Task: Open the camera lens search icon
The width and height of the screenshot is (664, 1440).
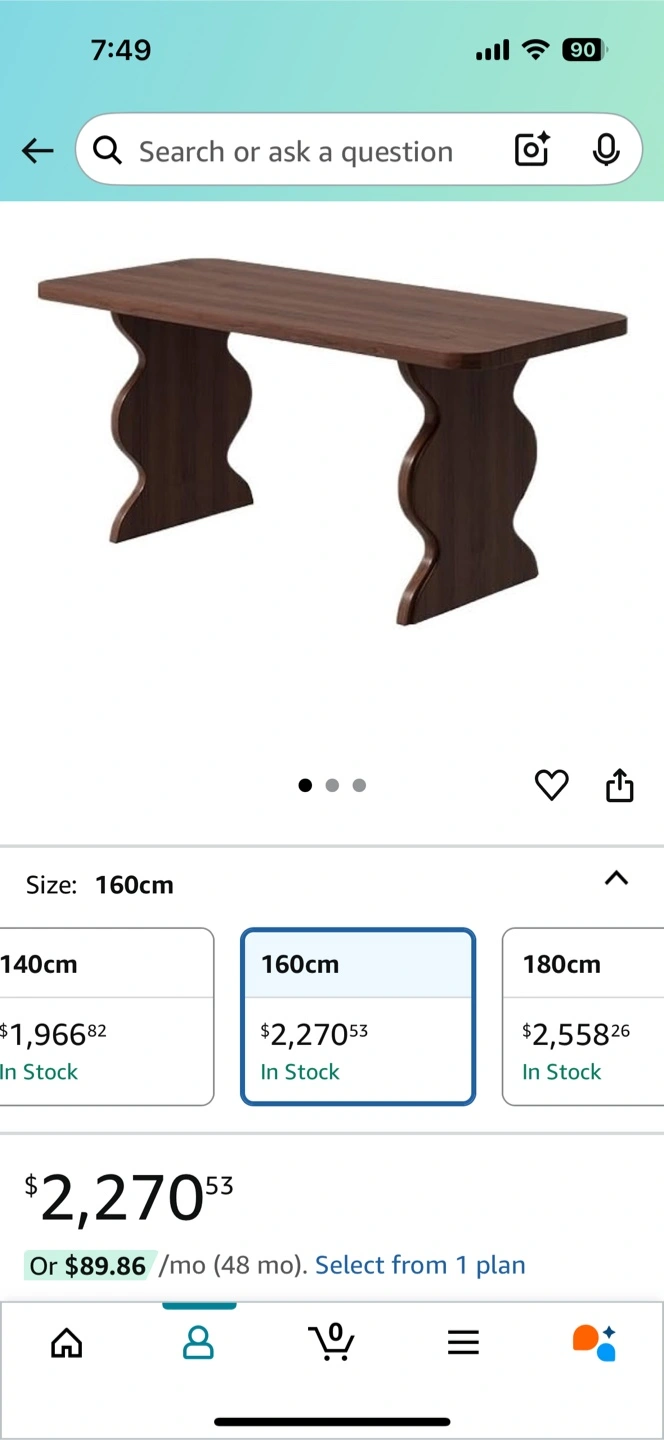Action: (532, 151)
